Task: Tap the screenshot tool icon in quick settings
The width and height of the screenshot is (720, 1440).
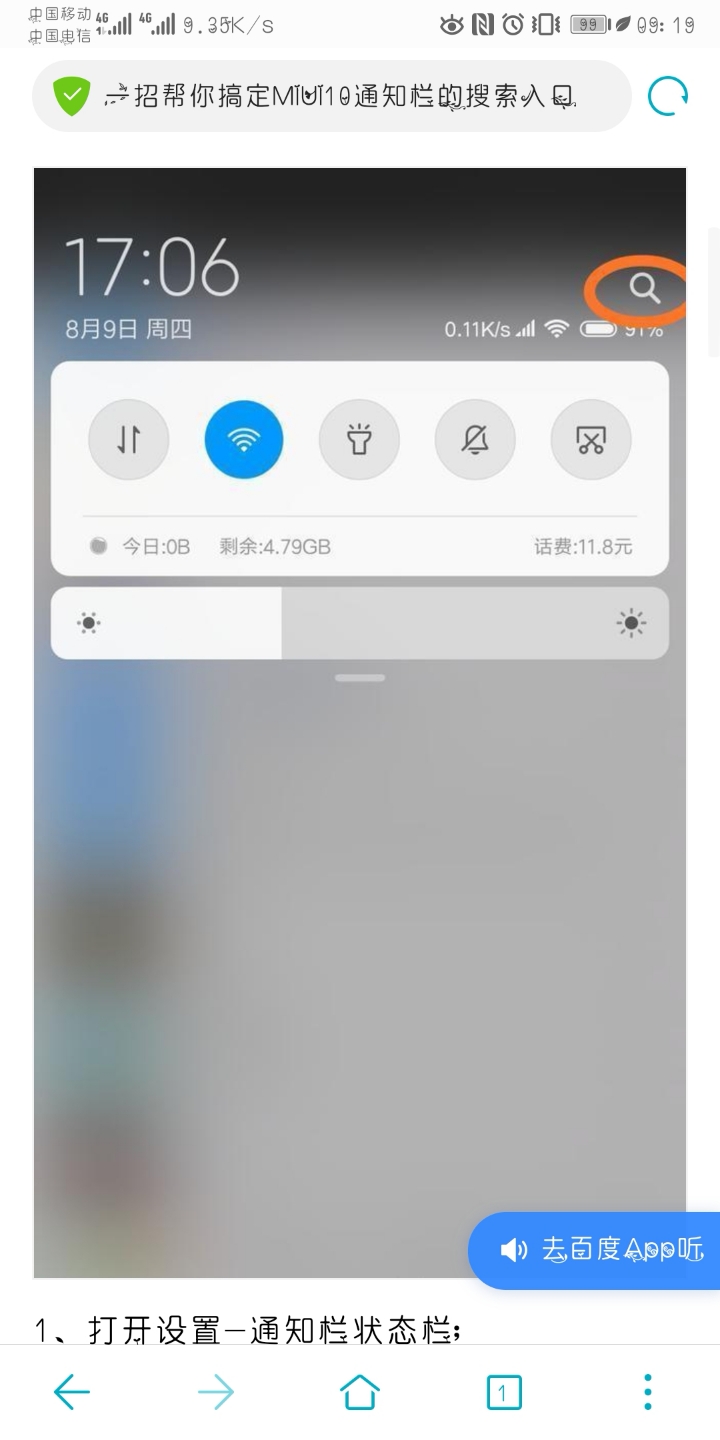Action: coord(590,439)
